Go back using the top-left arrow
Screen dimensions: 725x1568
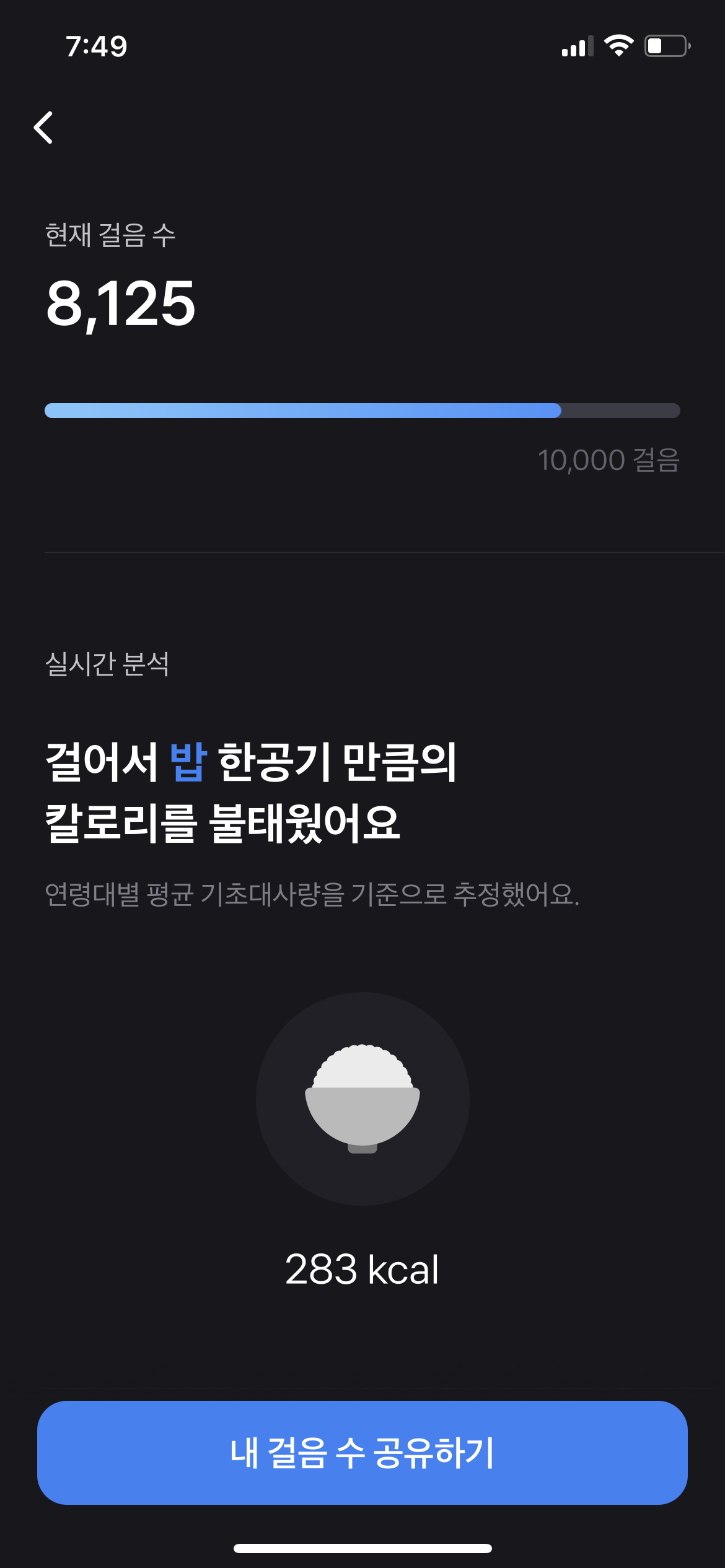point(43,128)
